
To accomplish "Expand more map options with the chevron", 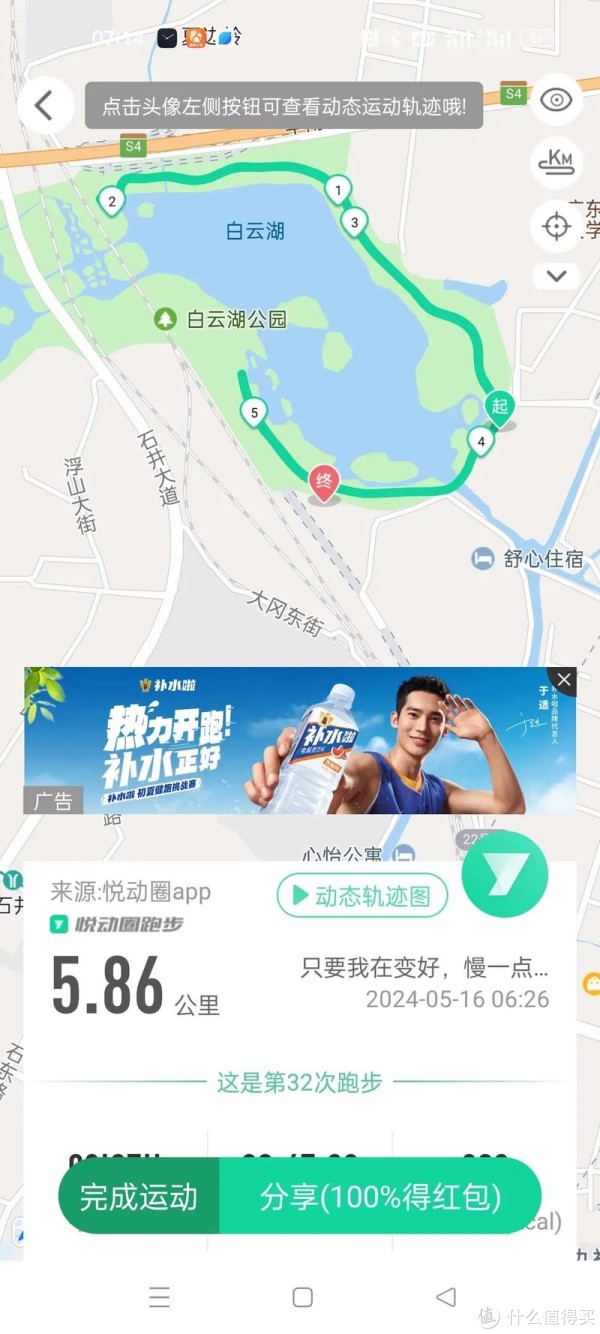I will coord(556,276).
